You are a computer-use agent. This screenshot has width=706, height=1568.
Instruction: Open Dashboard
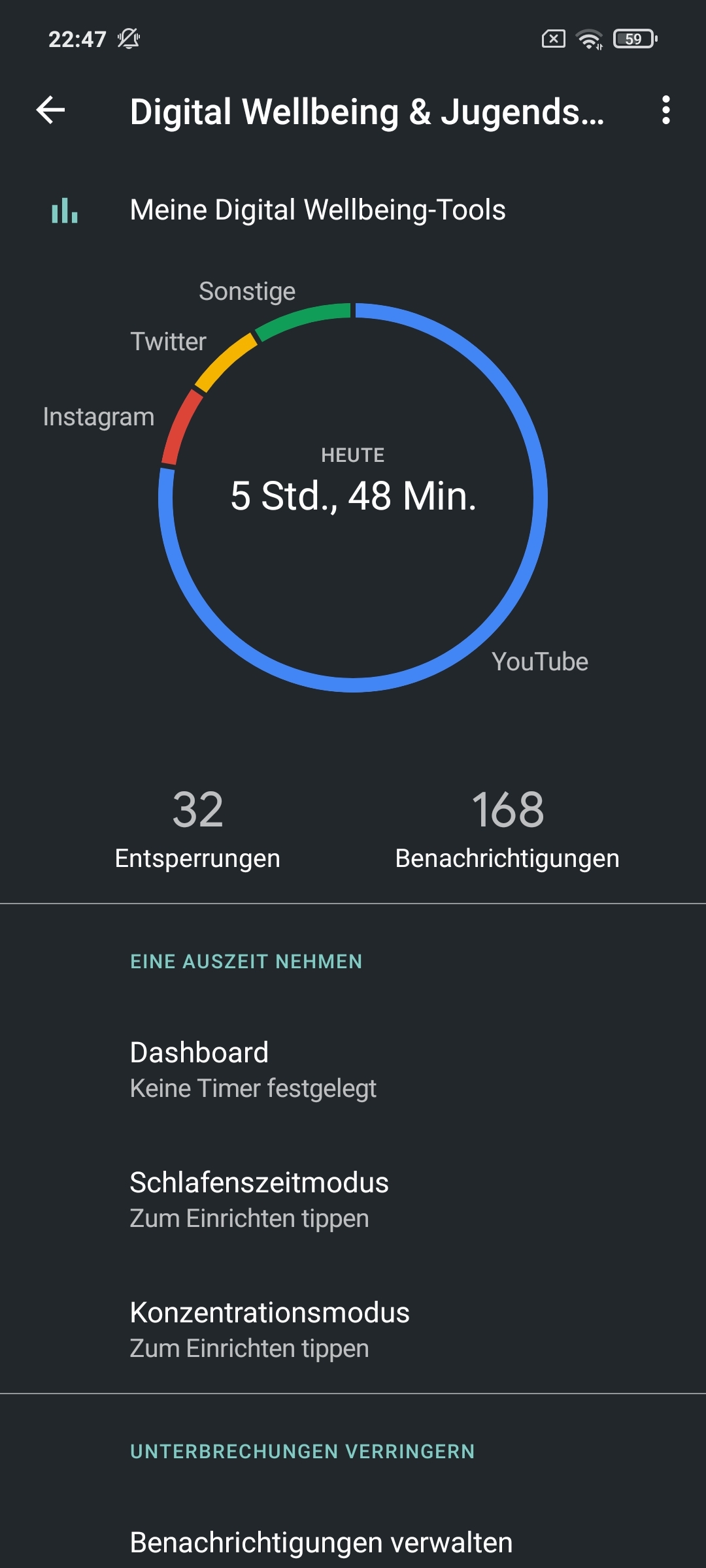(353, 1069)
